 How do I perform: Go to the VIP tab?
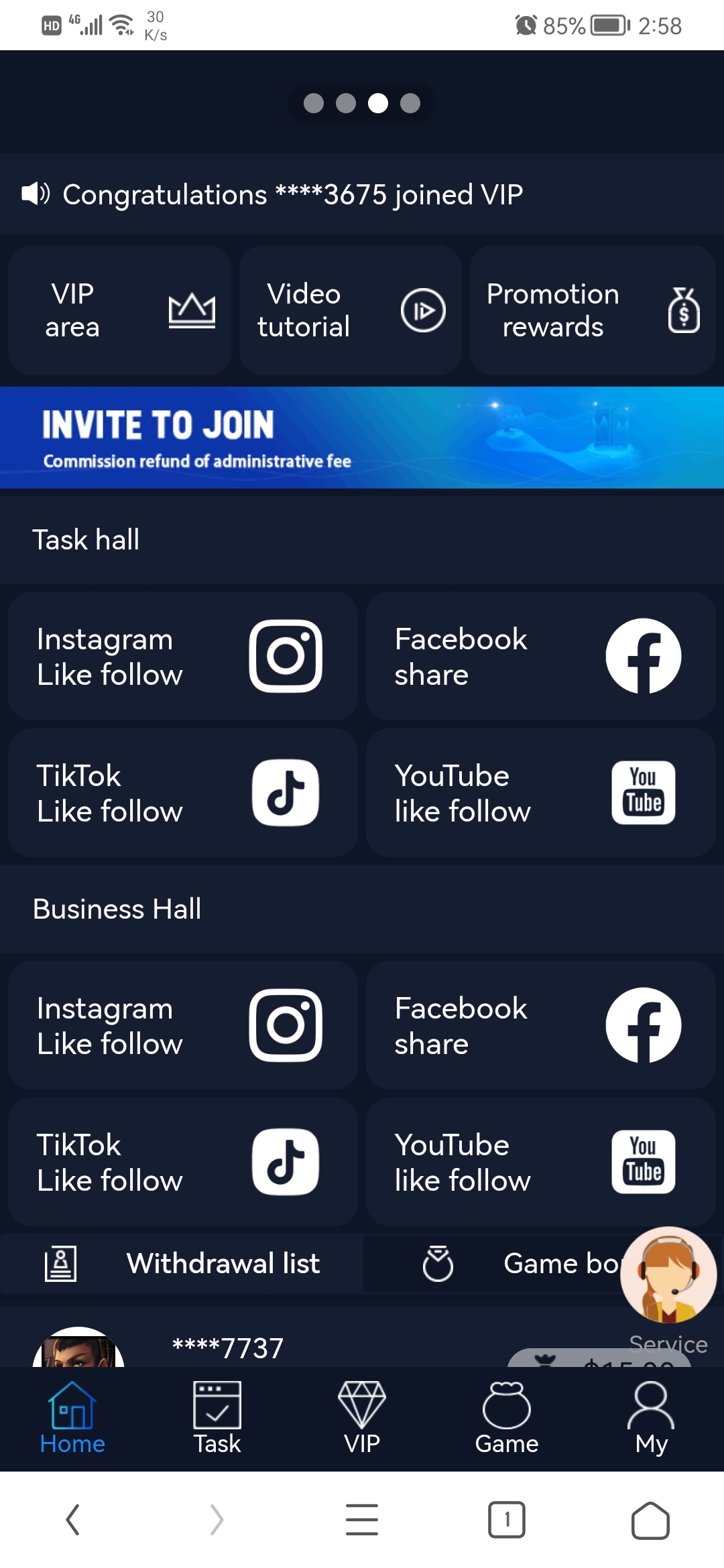[362, 1418]
